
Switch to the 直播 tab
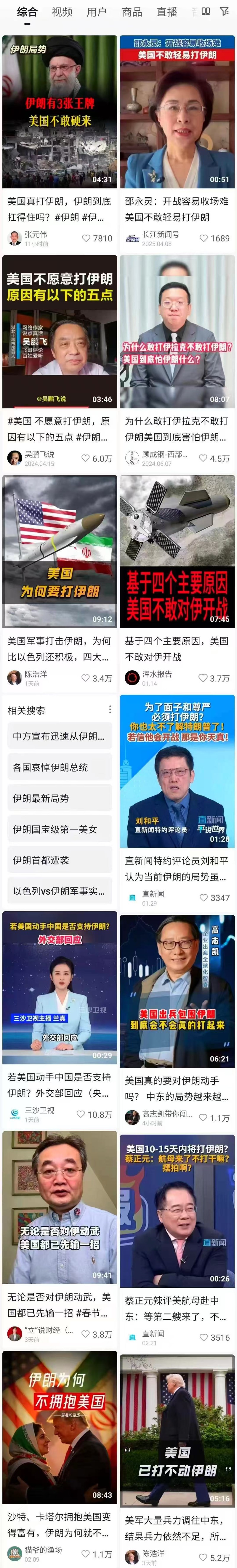click(x=167, y=12)
